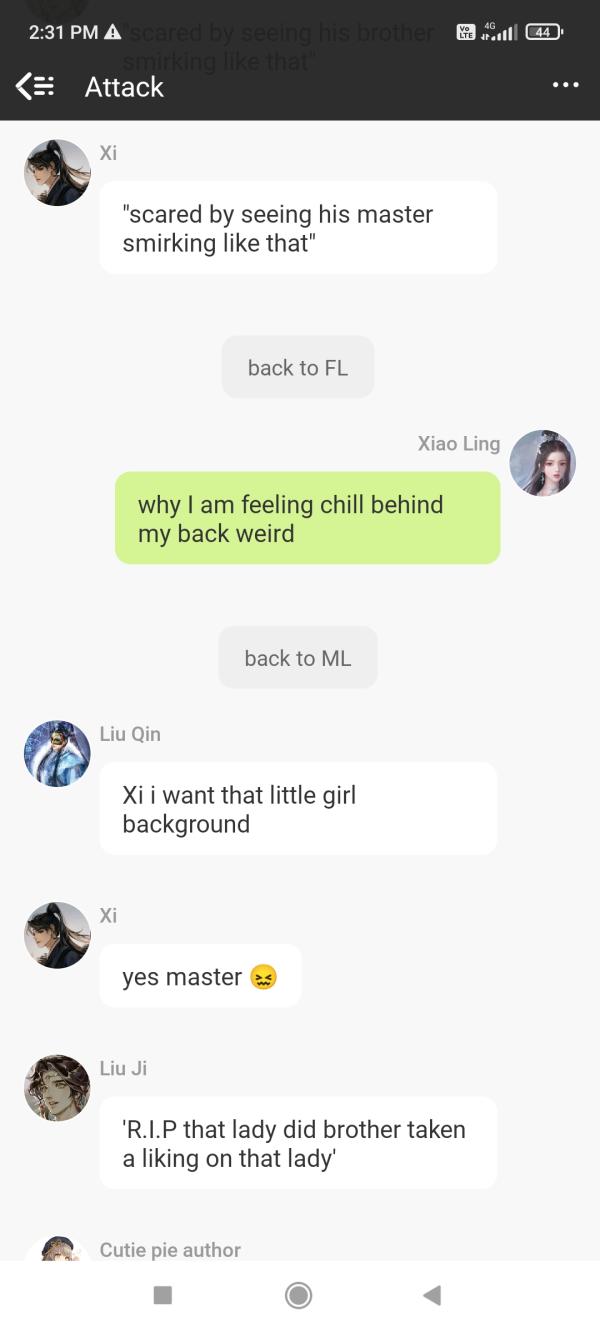Tap the system home button
The width and height of the screenshot is (600, 1333).
[298, 1295]
